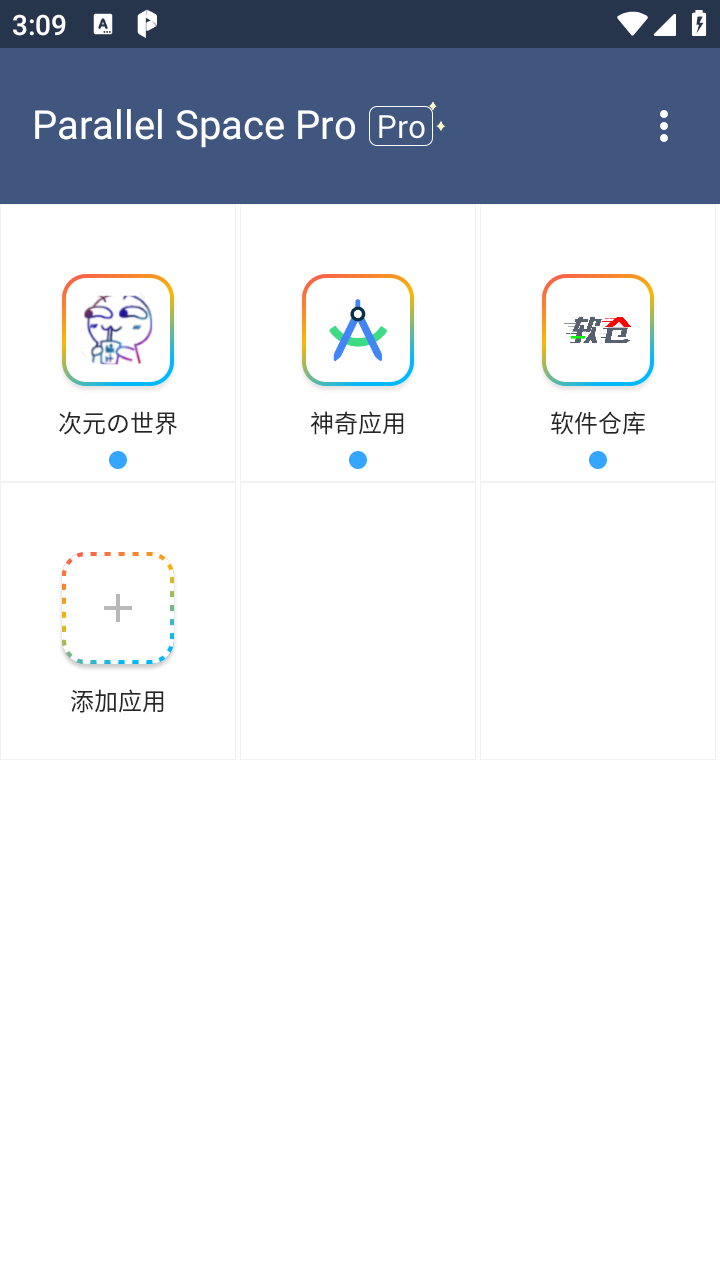This screenshot has width=720, height=1280.
Task: Tap the blue dot under 软件仓库
Action: pyautogui.click(x=597, y=459)
